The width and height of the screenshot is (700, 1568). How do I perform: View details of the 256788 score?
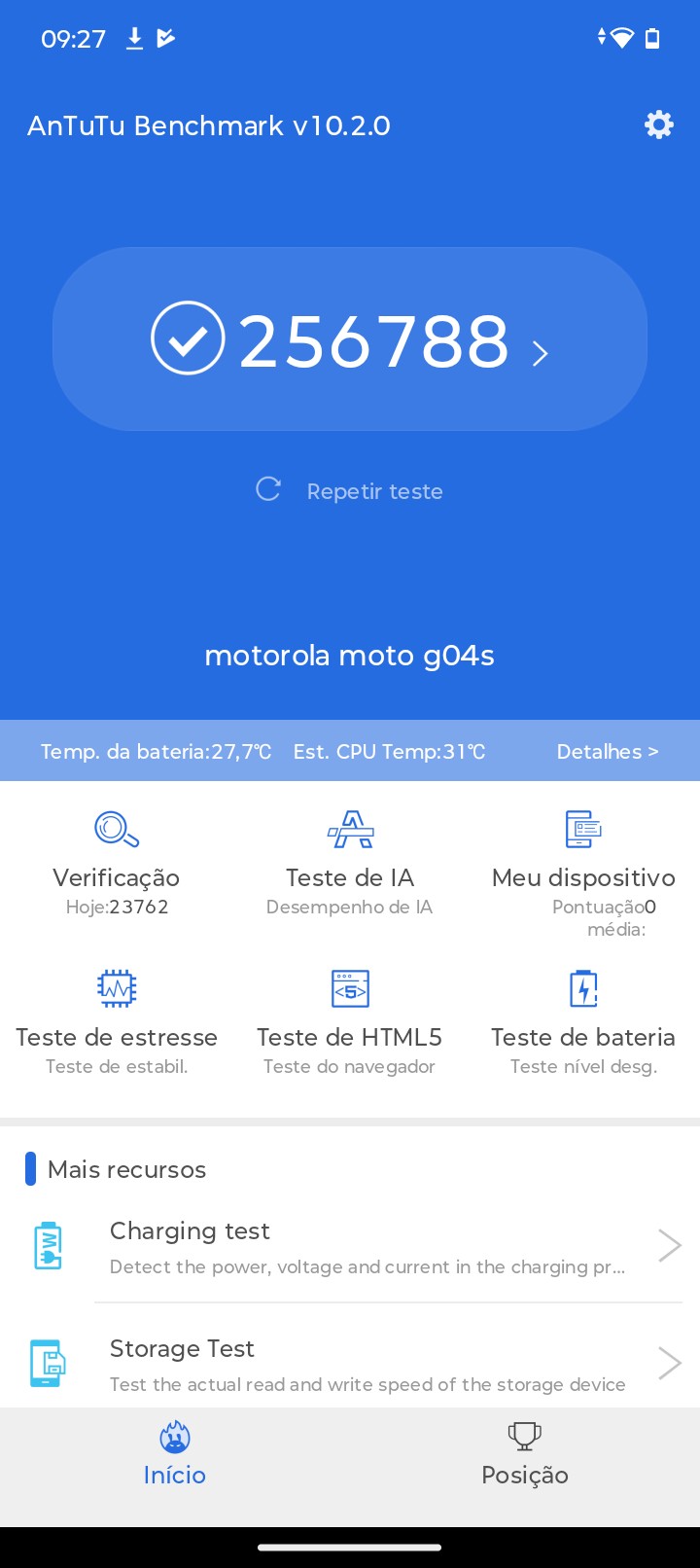click(350, 339)
